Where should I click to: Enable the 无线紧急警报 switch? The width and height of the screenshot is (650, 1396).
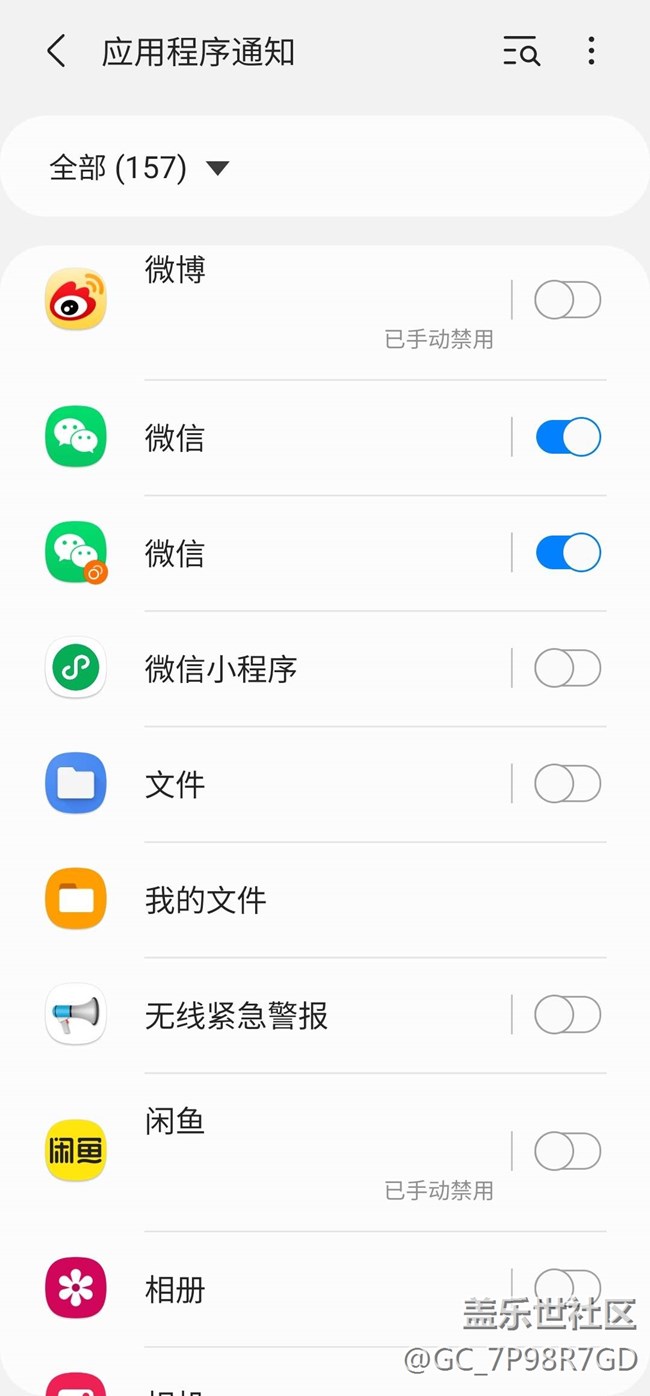pyautogui.click(x=567, y=1016)
